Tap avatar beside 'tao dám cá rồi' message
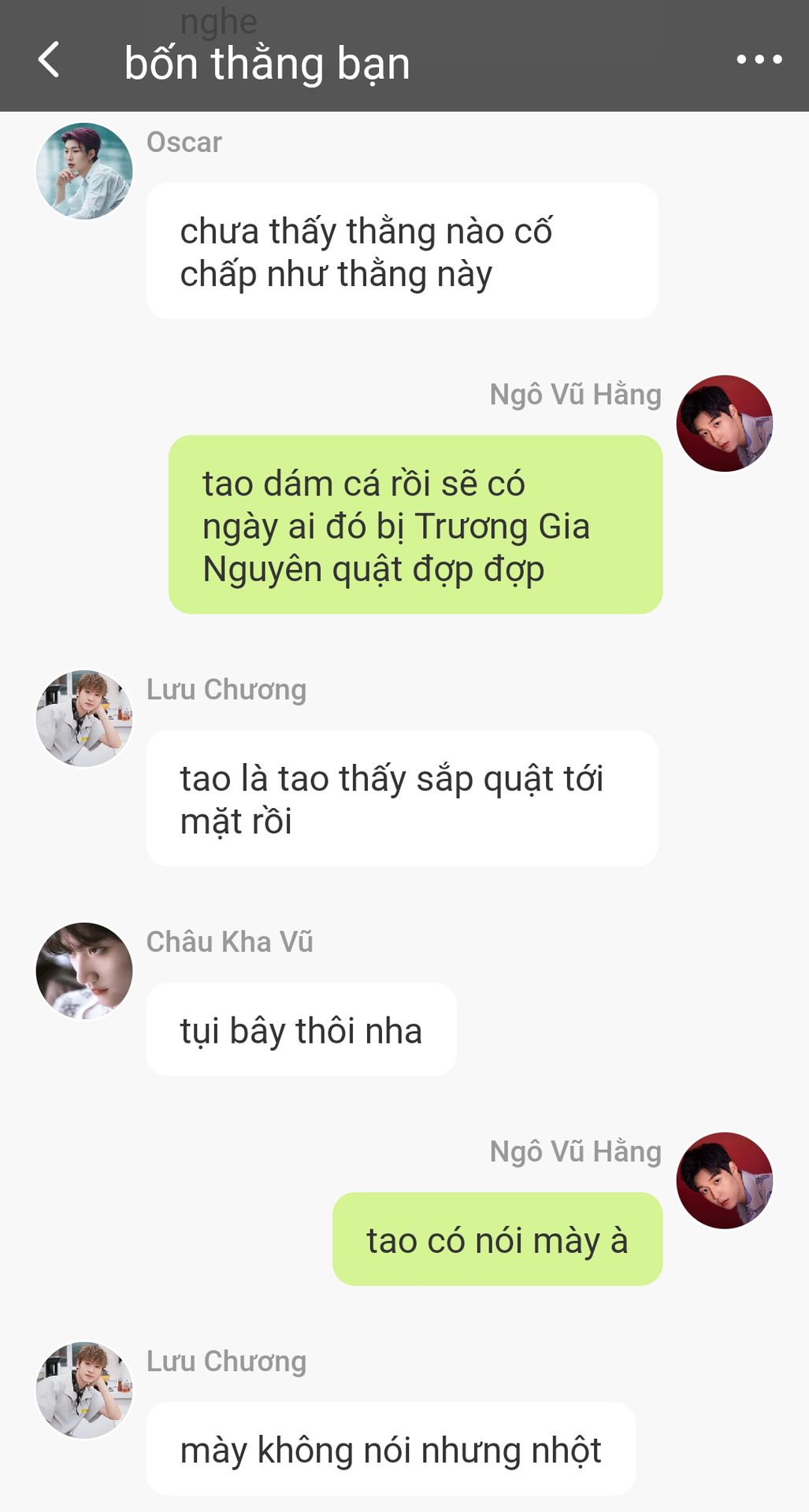Viewport: 809px width, 1512px height. [x=725, y=424]
